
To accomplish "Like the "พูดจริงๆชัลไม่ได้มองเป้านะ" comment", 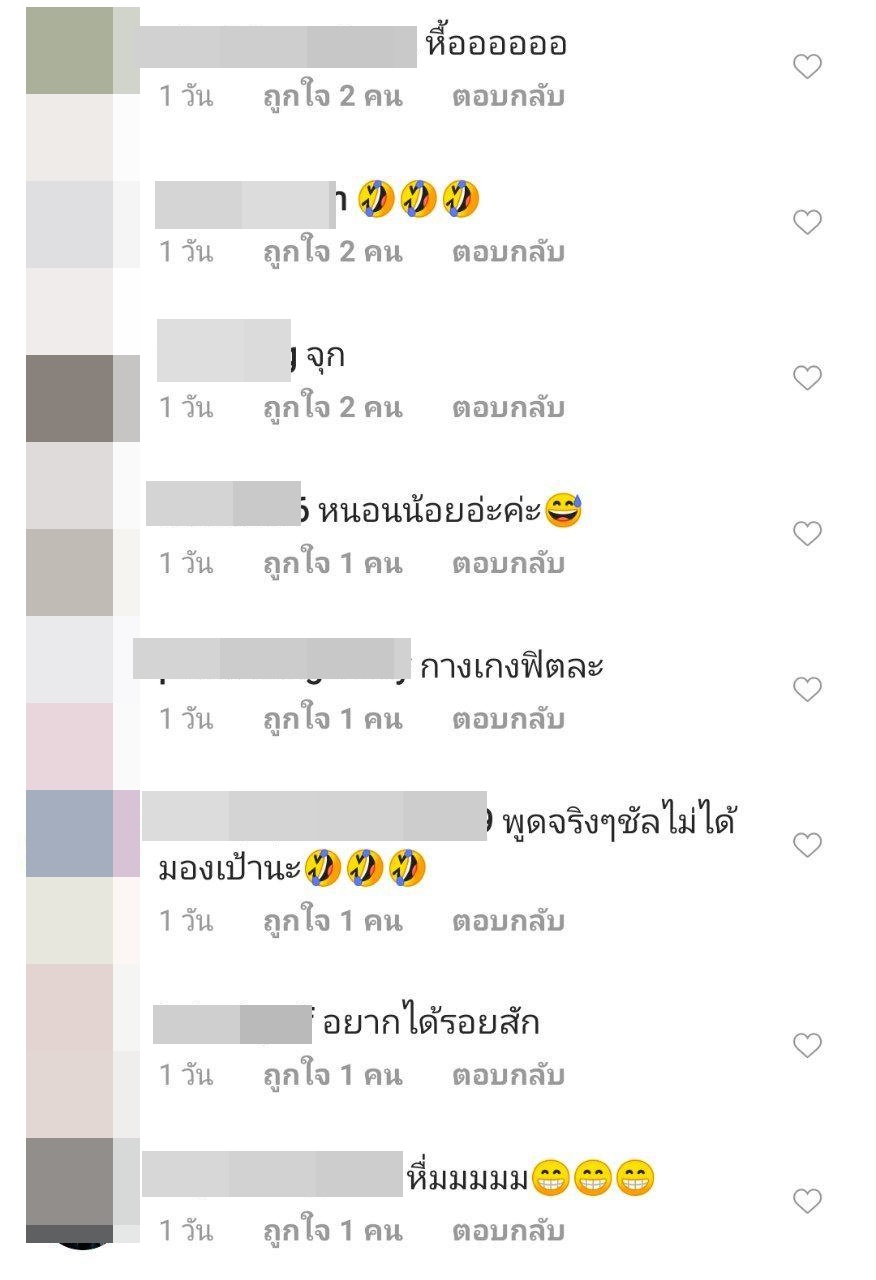I will click(807, 845).
